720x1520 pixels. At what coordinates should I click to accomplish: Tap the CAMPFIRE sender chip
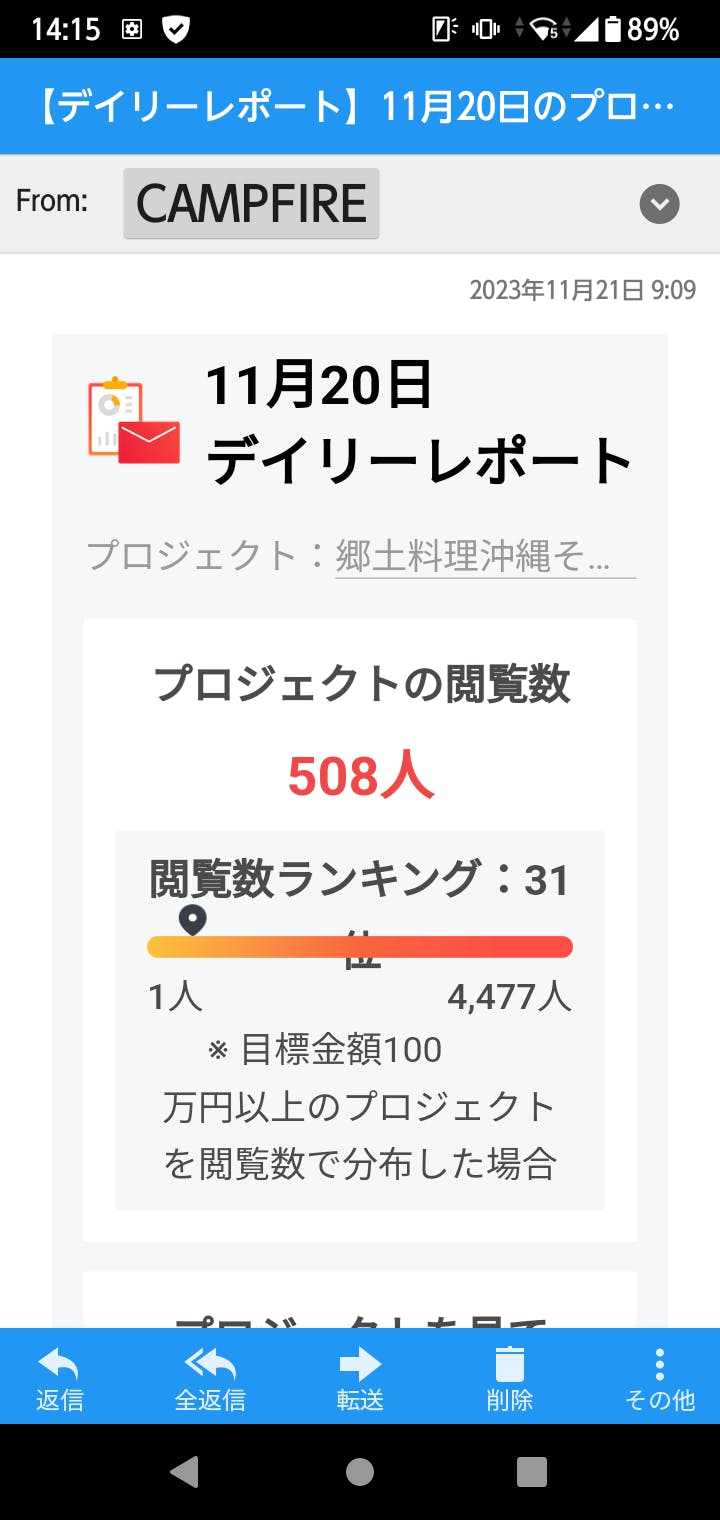(251, 204)
